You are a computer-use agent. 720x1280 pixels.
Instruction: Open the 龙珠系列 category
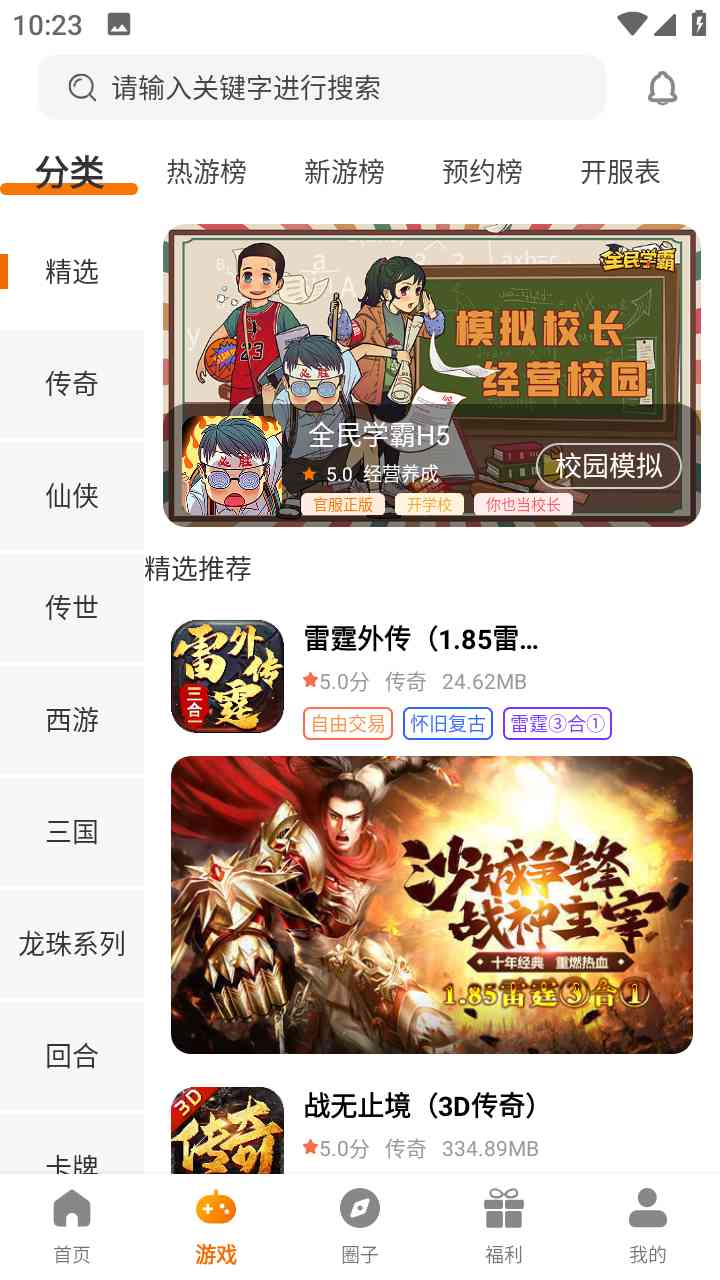72,944
